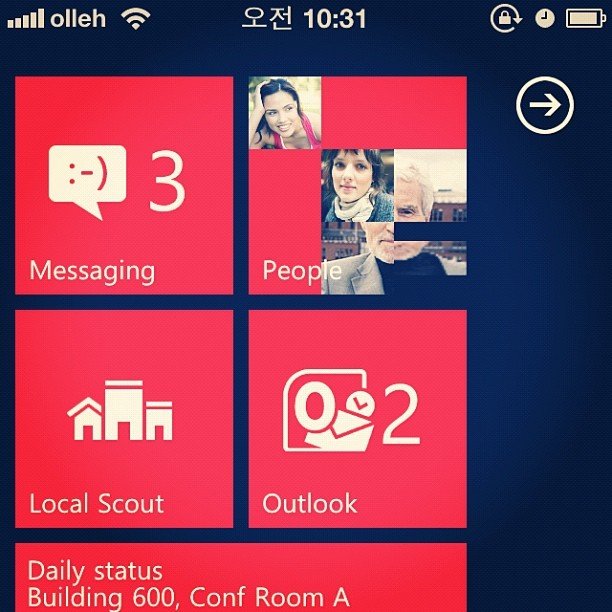Open the Daily status calendar tile
The height and width of the screenshot is (612, 612).
(x=240, y=578)
